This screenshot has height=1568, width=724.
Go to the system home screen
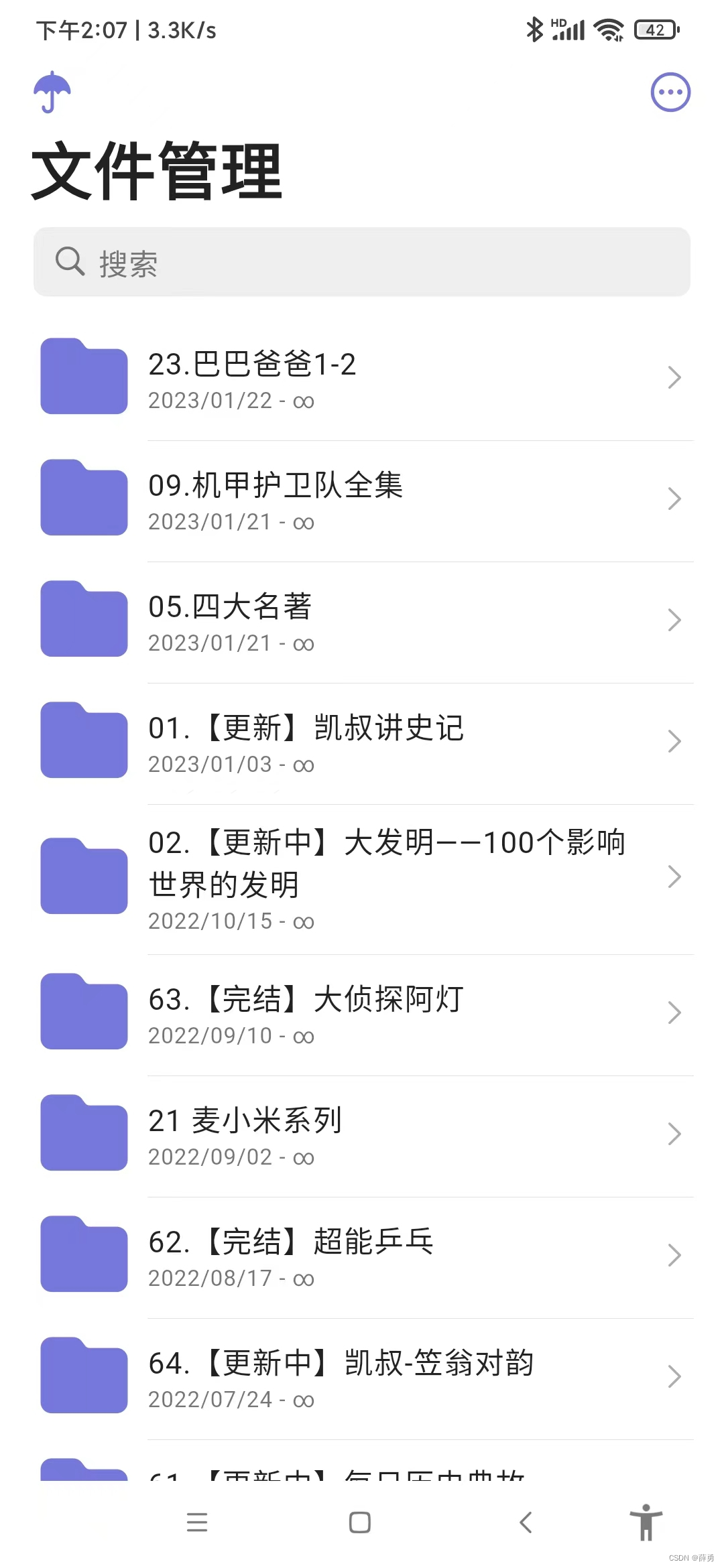(360, 1522)
